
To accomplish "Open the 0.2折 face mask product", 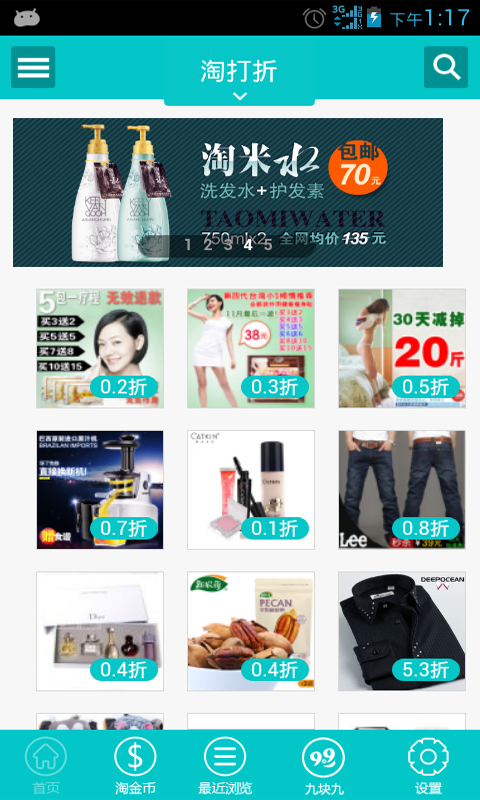I will coord(100,348).
